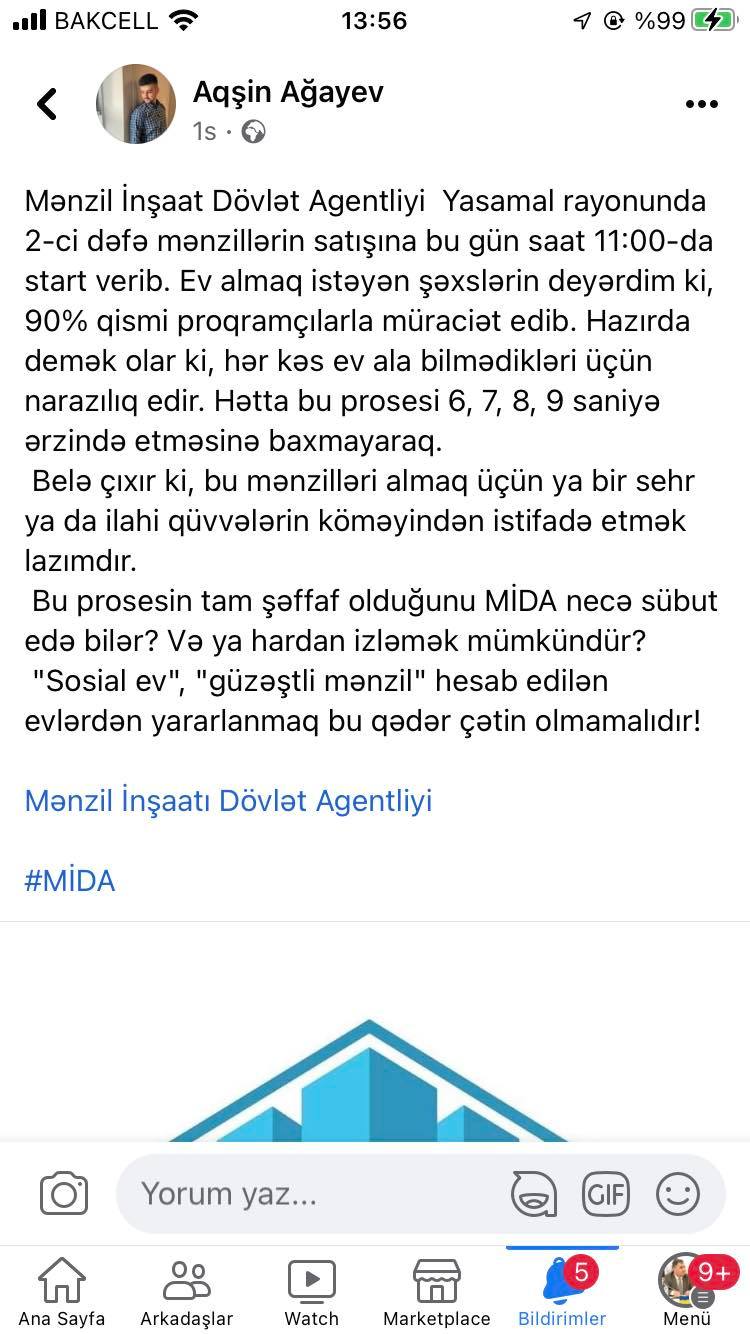Screen dimensions: 750x1334
Task: Switch to the Ana Sayfa tab
Action: [x=61, y=1291]
